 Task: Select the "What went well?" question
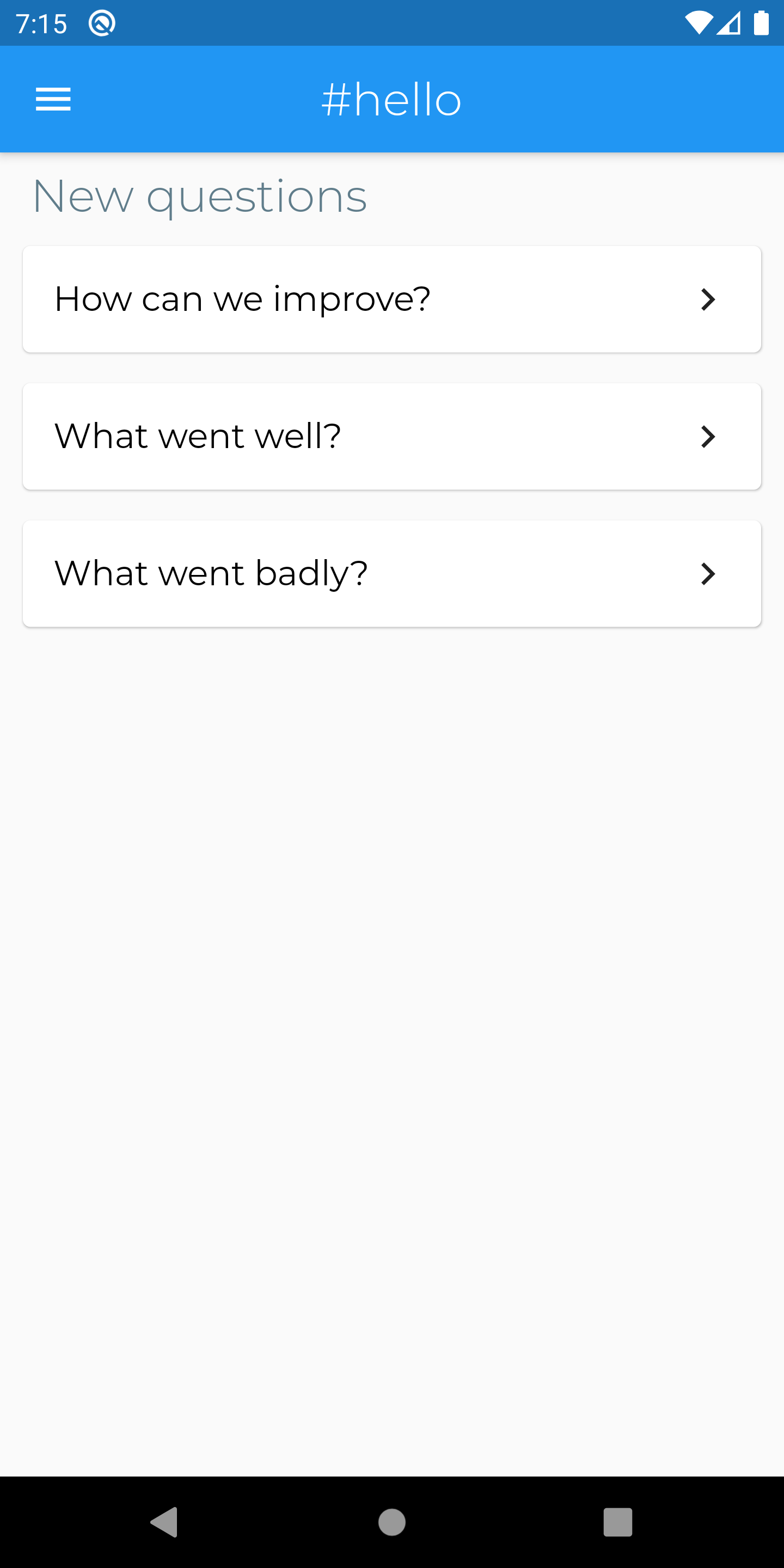click(x=392, y=437)
